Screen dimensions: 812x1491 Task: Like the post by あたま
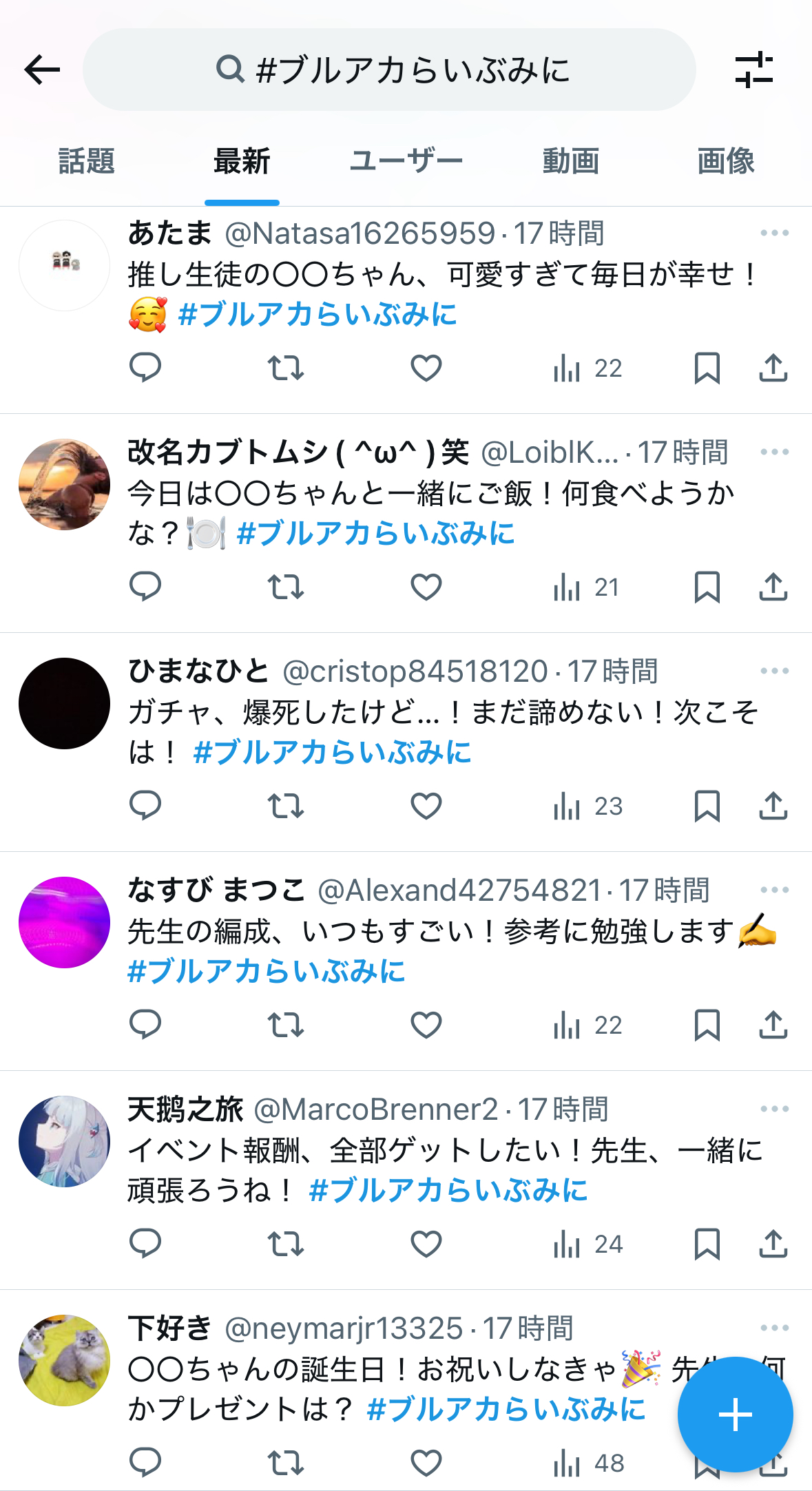click(426, 368)
